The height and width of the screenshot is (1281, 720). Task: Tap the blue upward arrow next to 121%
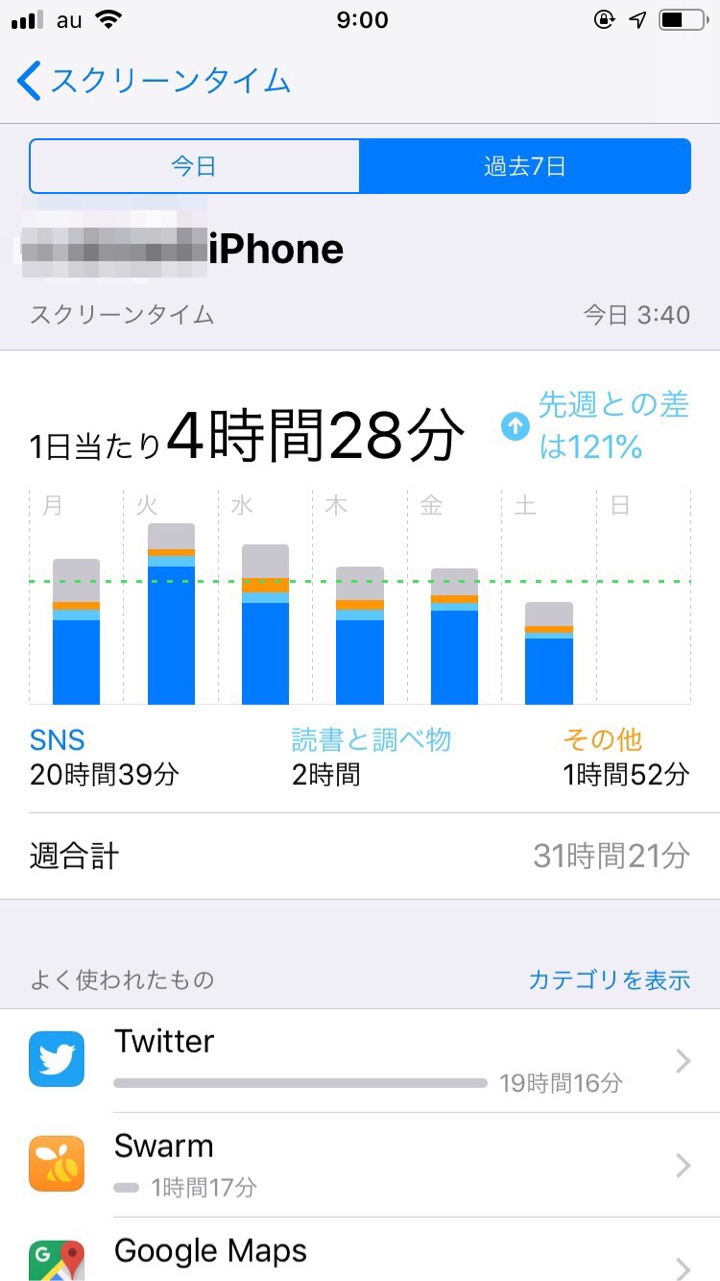click(515, 427)
